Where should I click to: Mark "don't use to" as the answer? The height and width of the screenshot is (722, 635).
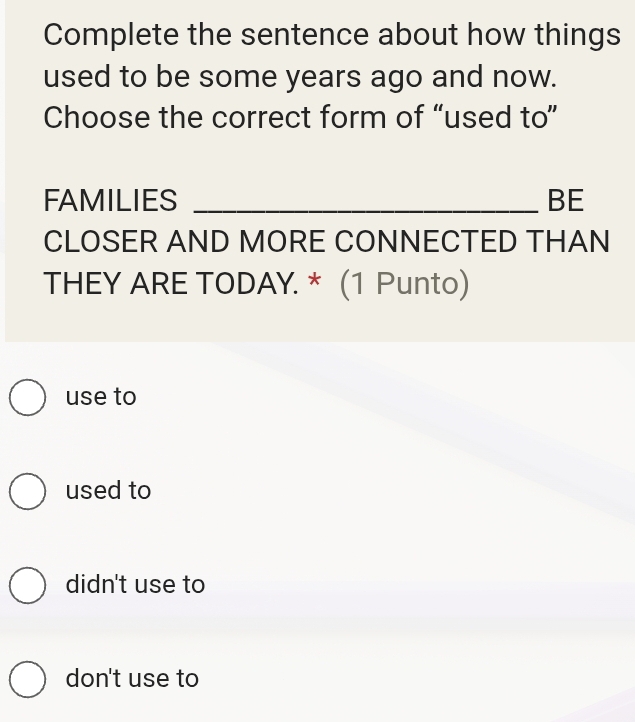click(28, 679)
